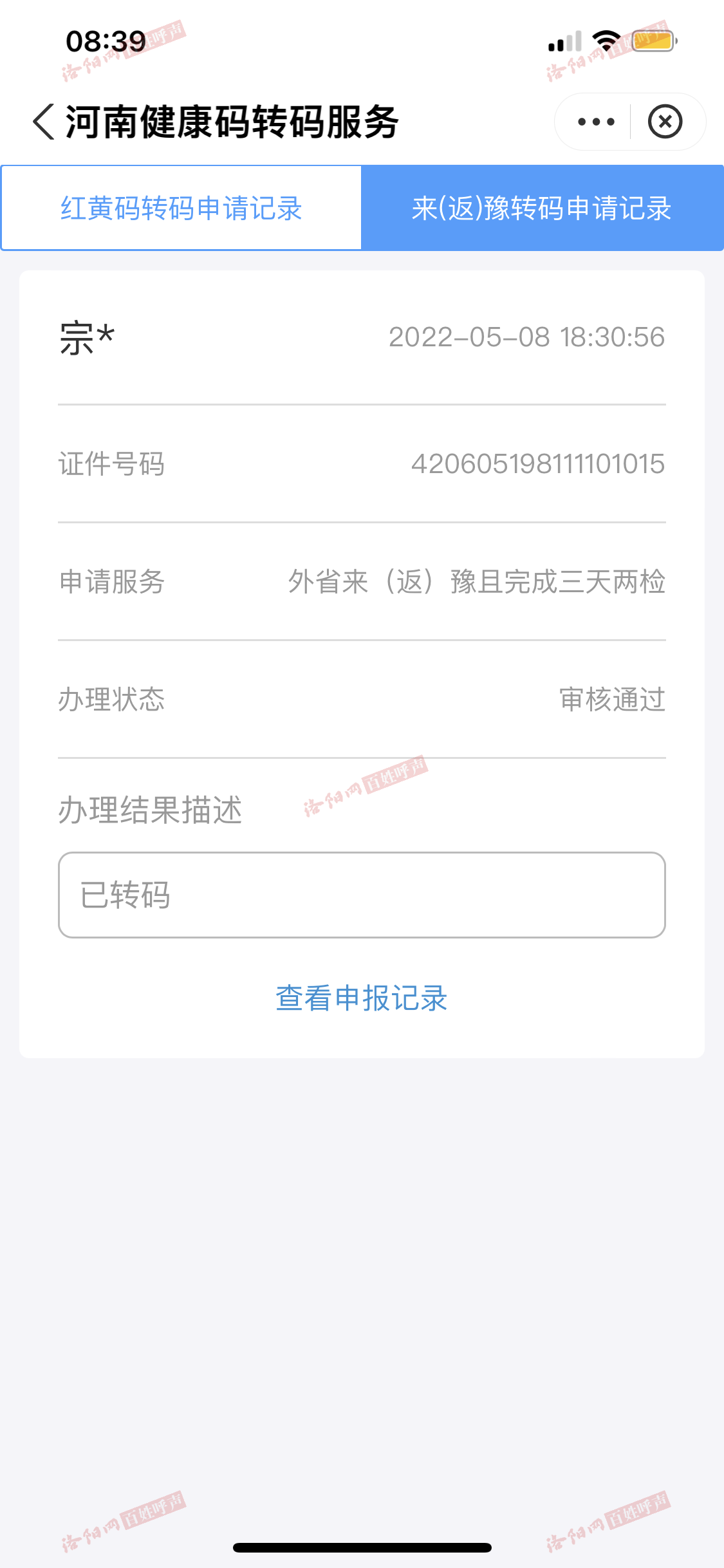Go back from 河南健康码转码服务 page
724x1568 pixels.
pyautogui.click(x=44, y=122)
